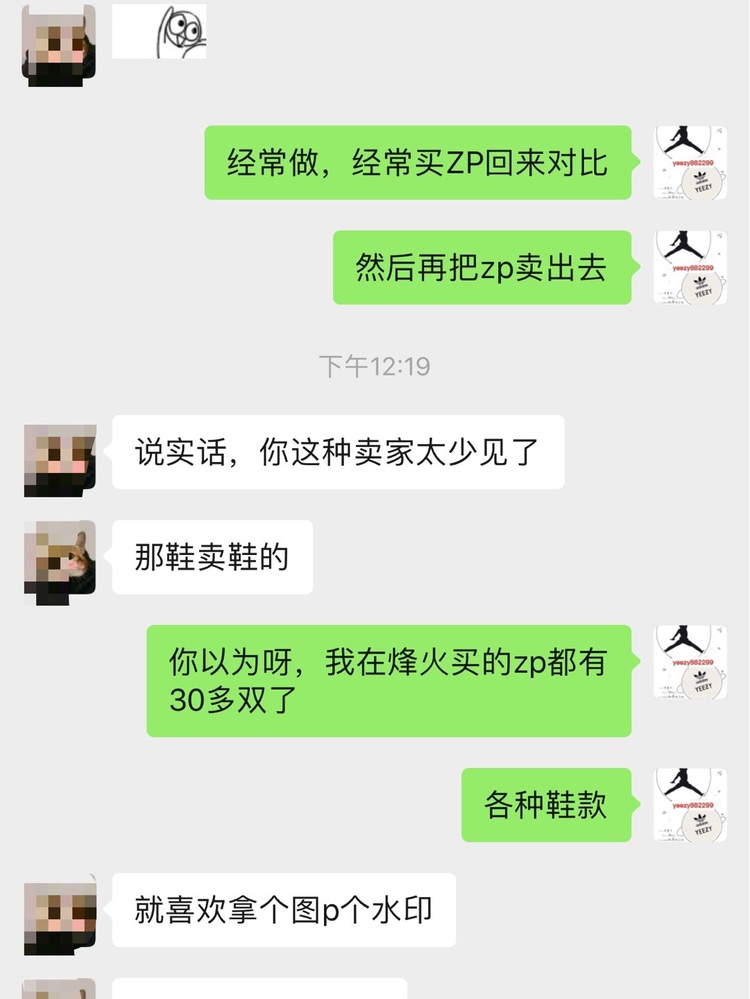
Task: Open sender's avatar beside "经常做，经常买ZP回来对比"
Action: (x=690, y=162)
